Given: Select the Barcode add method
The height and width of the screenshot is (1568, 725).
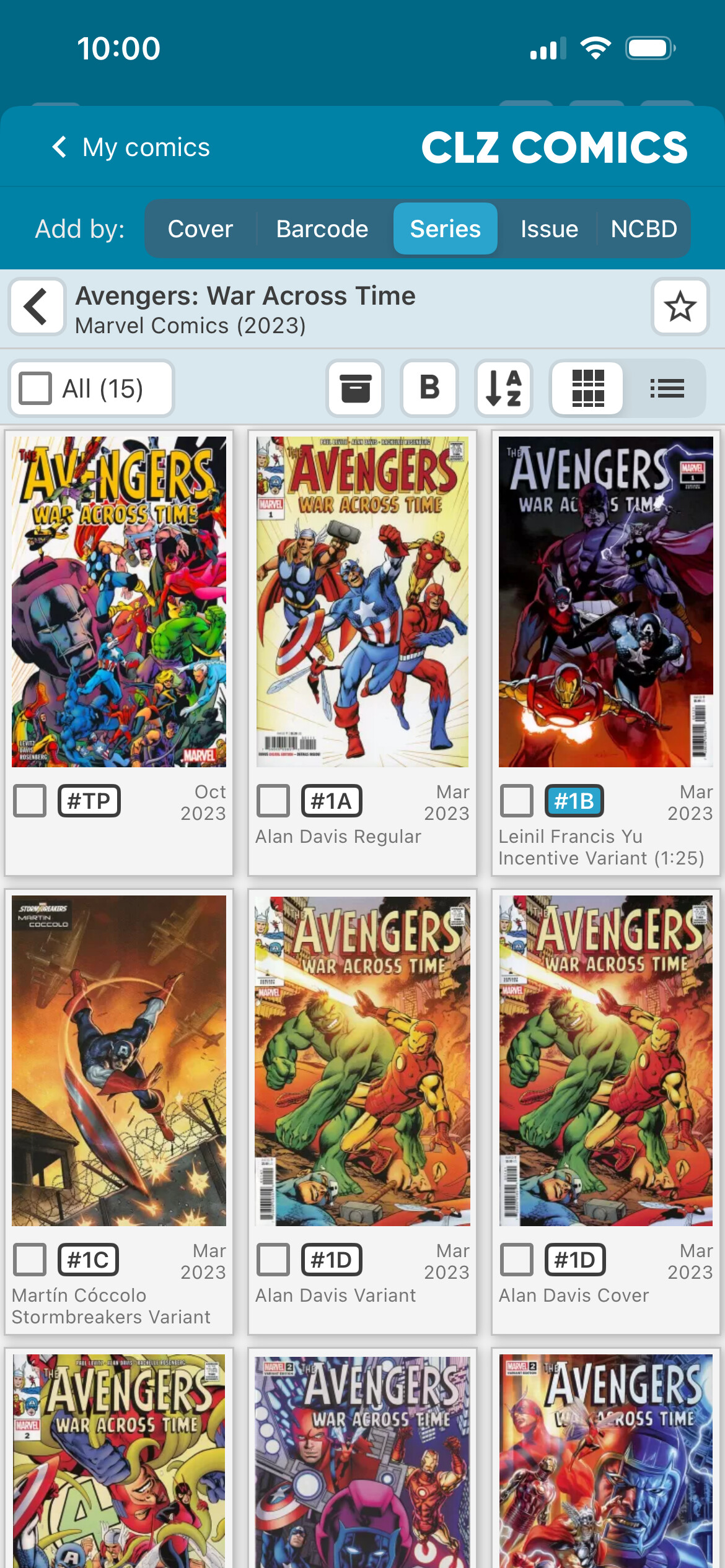Looking at the screenshot, I should [322, 229].
